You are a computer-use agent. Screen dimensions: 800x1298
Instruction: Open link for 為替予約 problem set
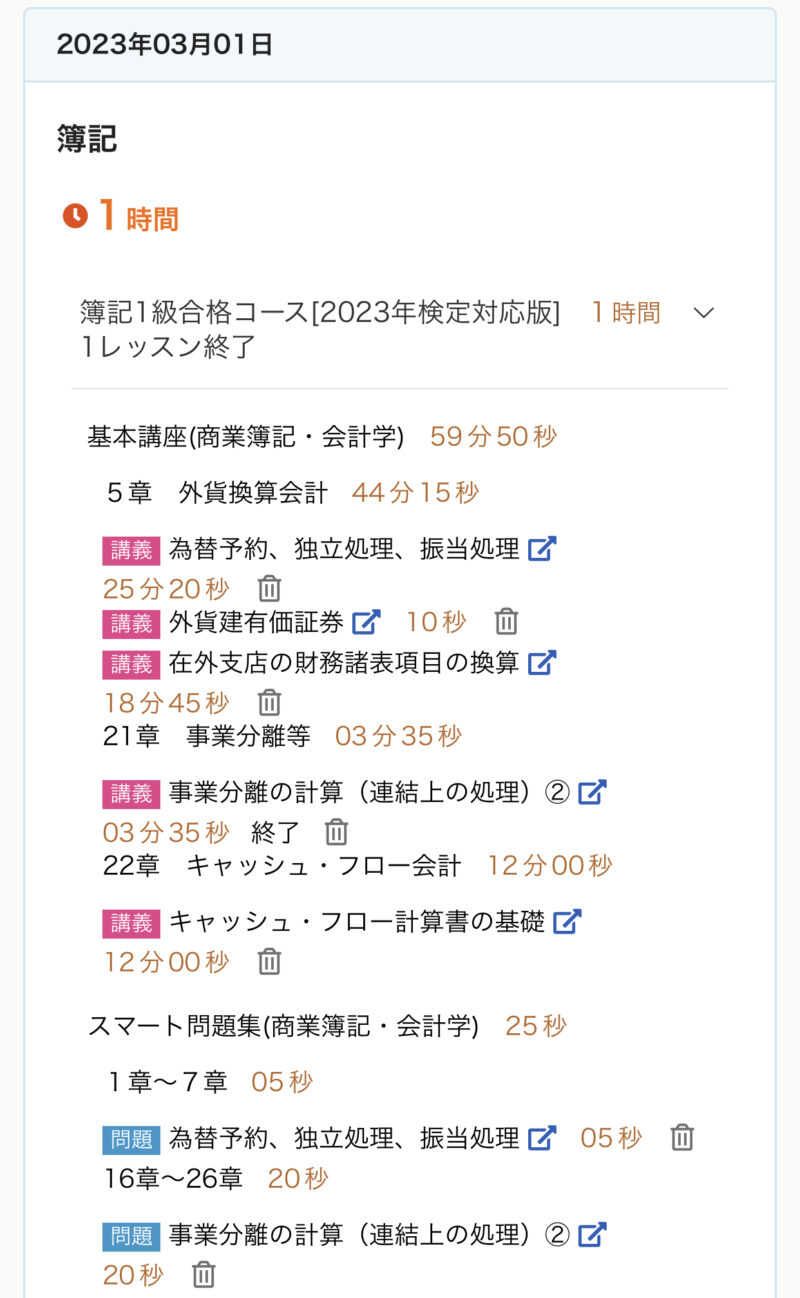coord(542,1138)
